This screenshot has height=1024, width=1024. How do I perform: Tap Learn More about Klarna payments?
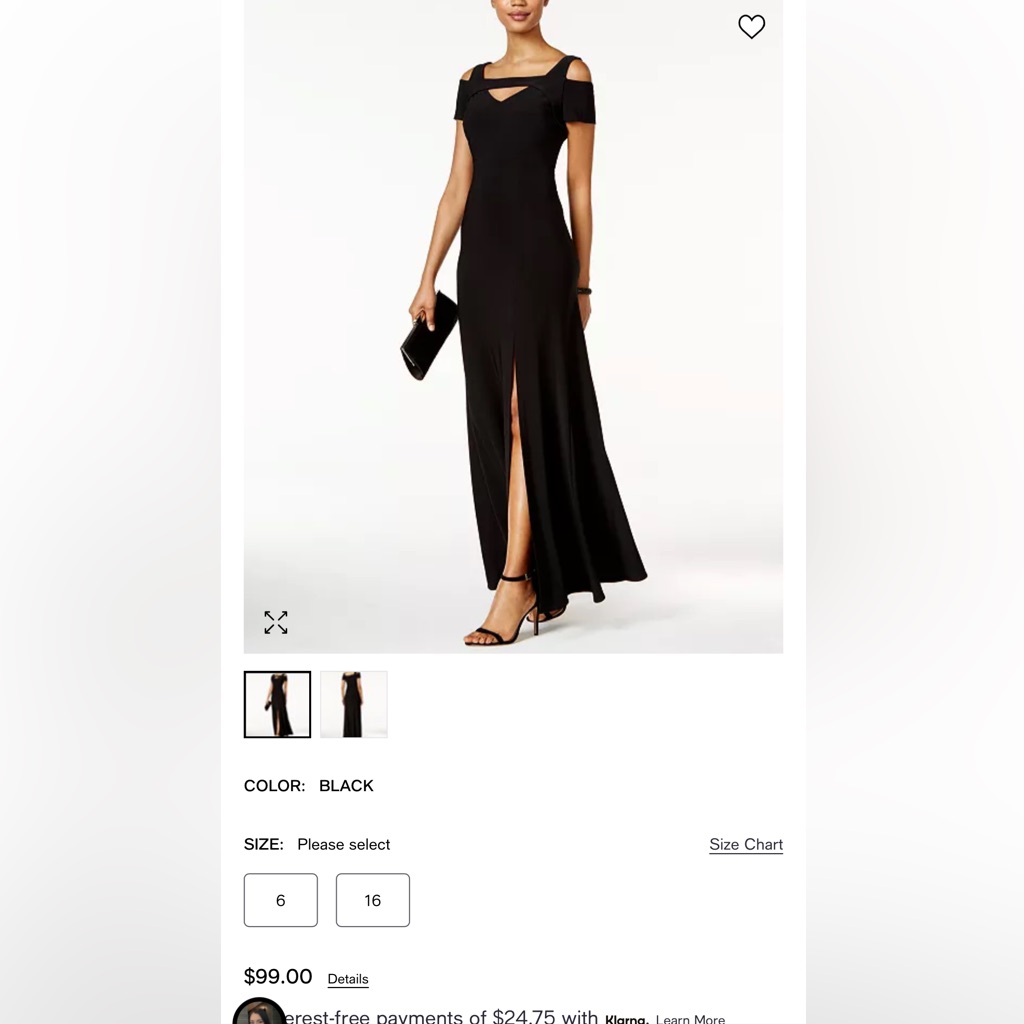[x=690, y=1019]
